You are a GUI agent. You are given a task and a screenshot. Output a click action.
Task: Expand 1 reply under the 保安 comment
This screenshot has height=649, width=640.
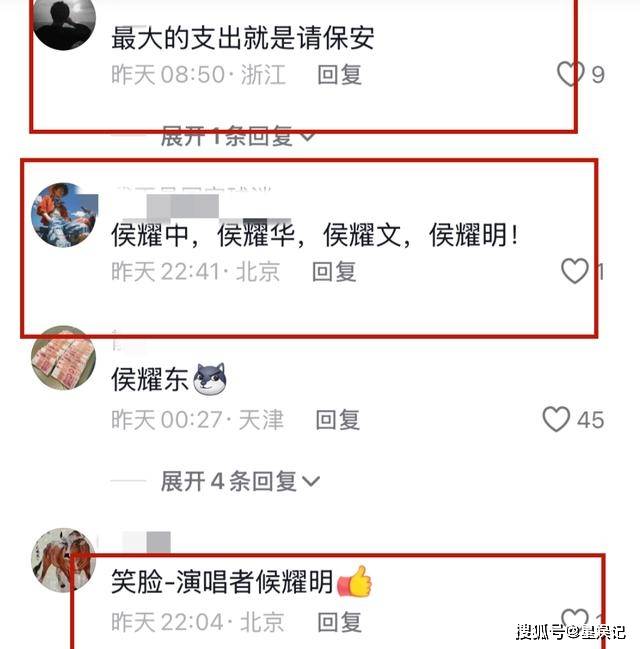(x=238, y=136)
